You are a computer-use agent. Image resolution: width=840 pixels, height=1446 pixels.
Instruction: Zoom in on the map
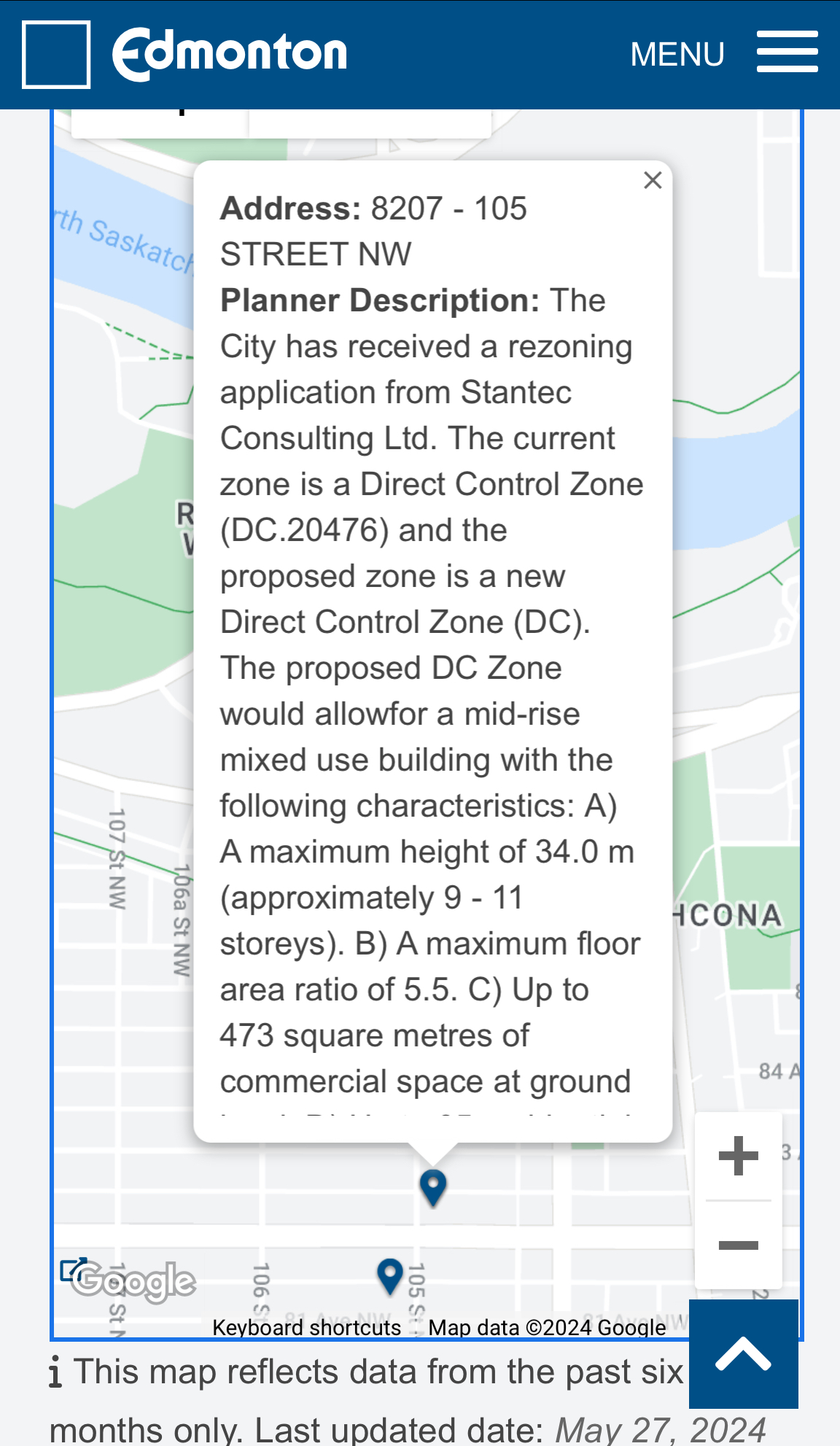738,1156
